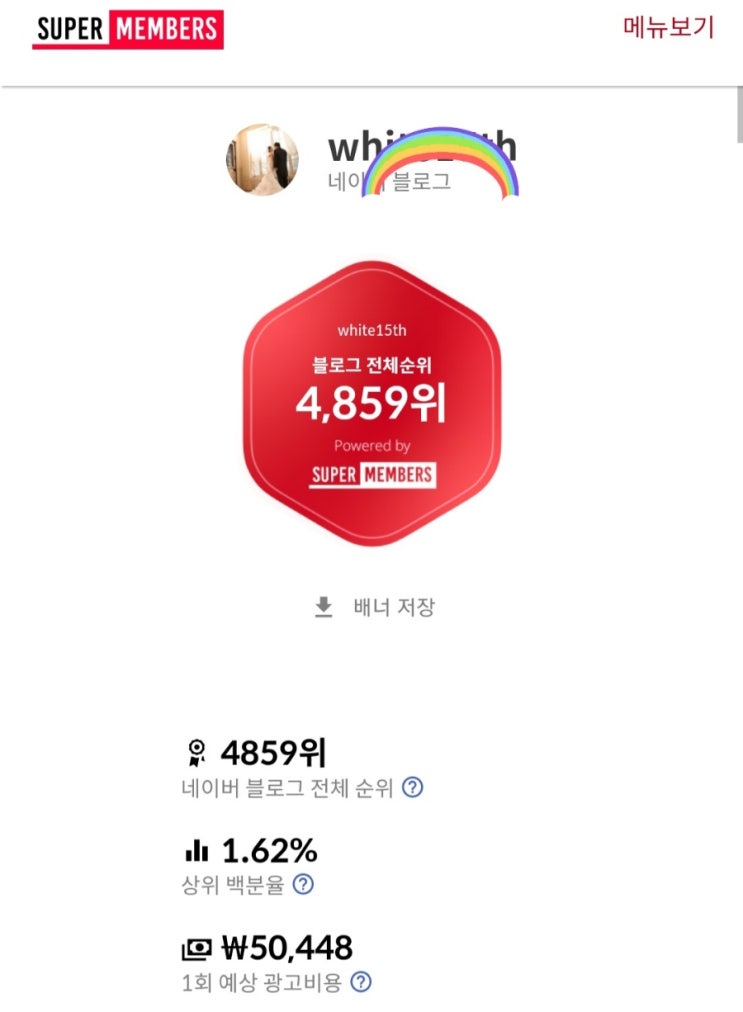This screenshot has height=1012, width=743.
Task: Open help for 1회 예상 광고비용
Action: click(361, 982)
